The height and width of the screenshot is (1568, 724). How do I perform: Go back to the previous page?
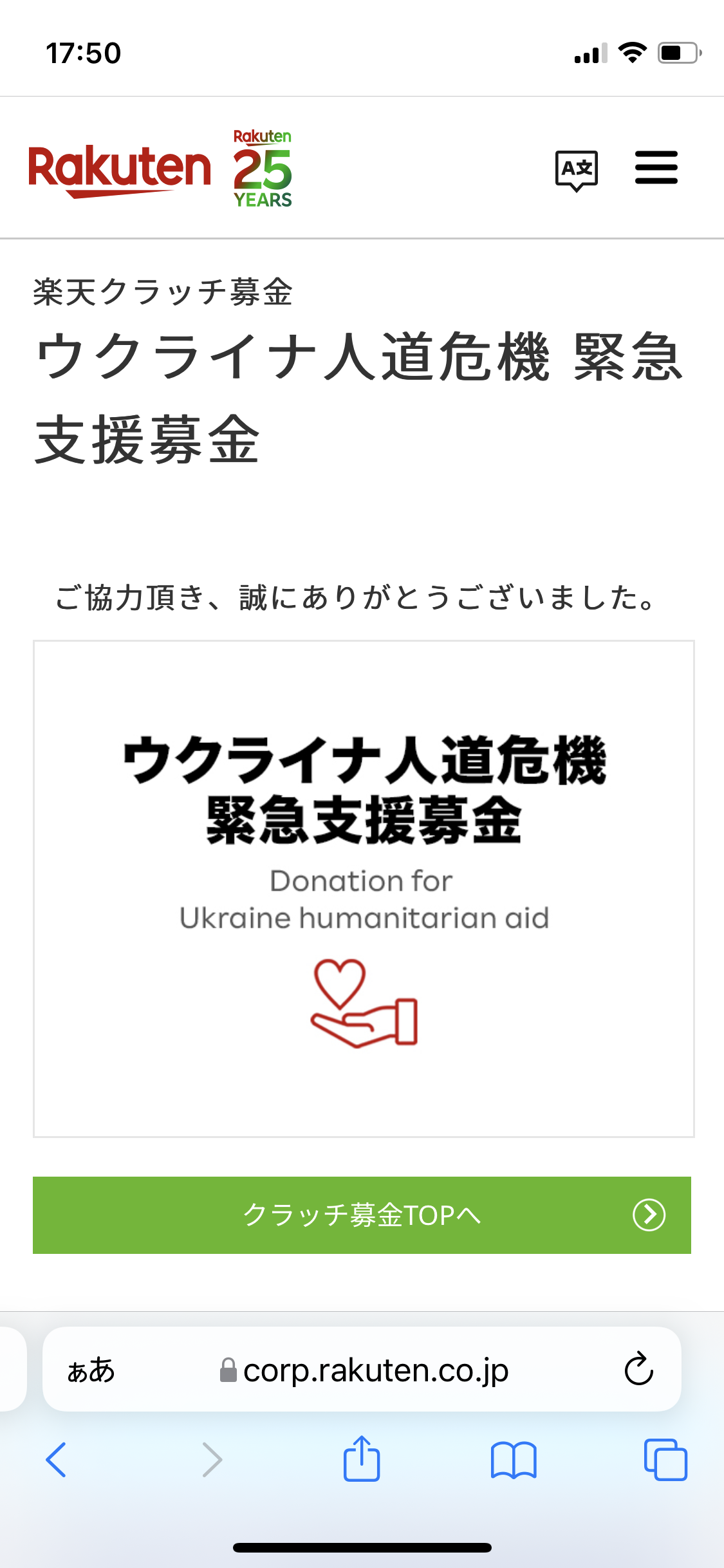(x=57, y=1459)
